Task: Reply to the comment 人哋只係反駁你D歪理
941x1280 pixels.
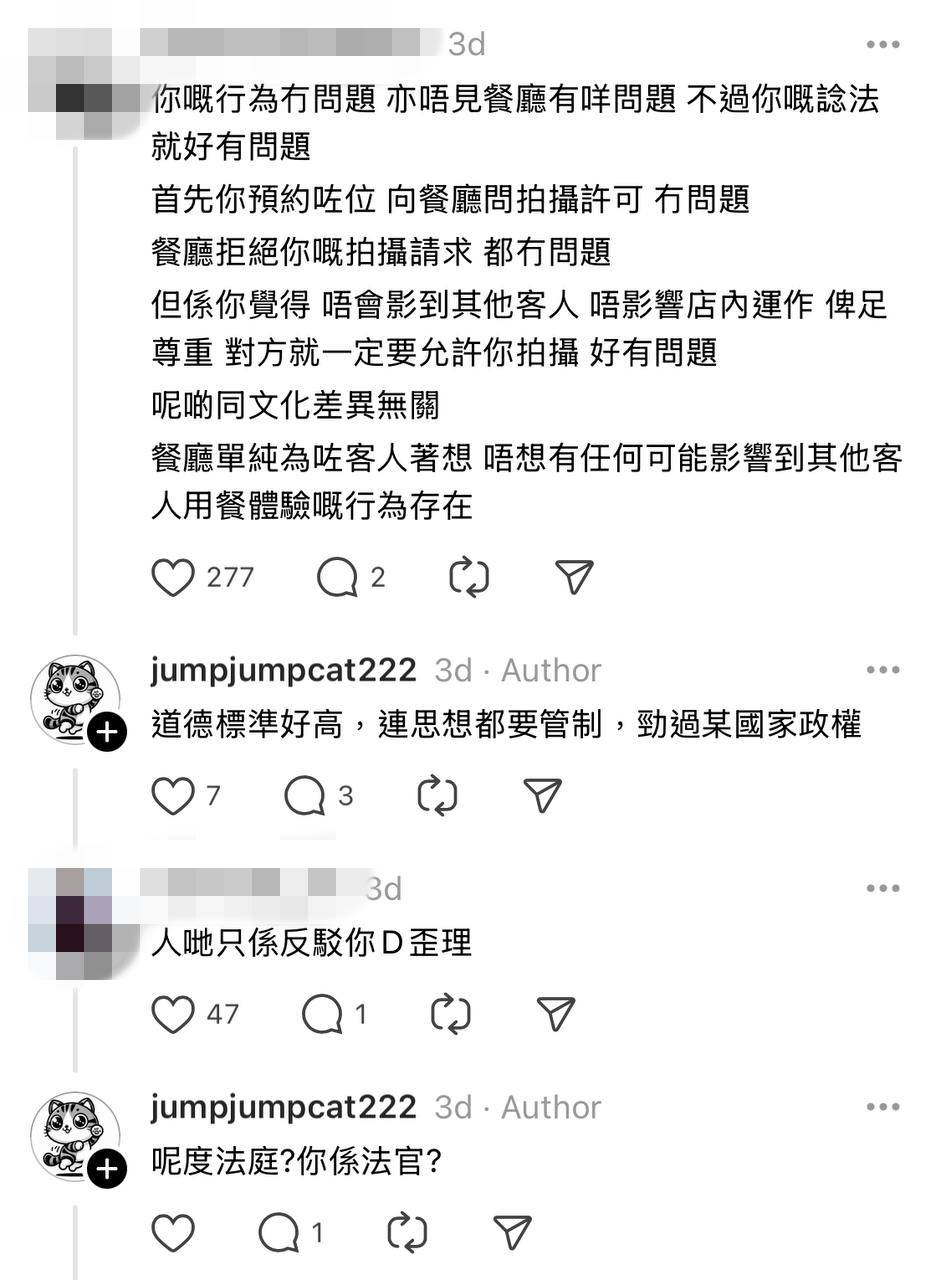Action: (322, 1015)
